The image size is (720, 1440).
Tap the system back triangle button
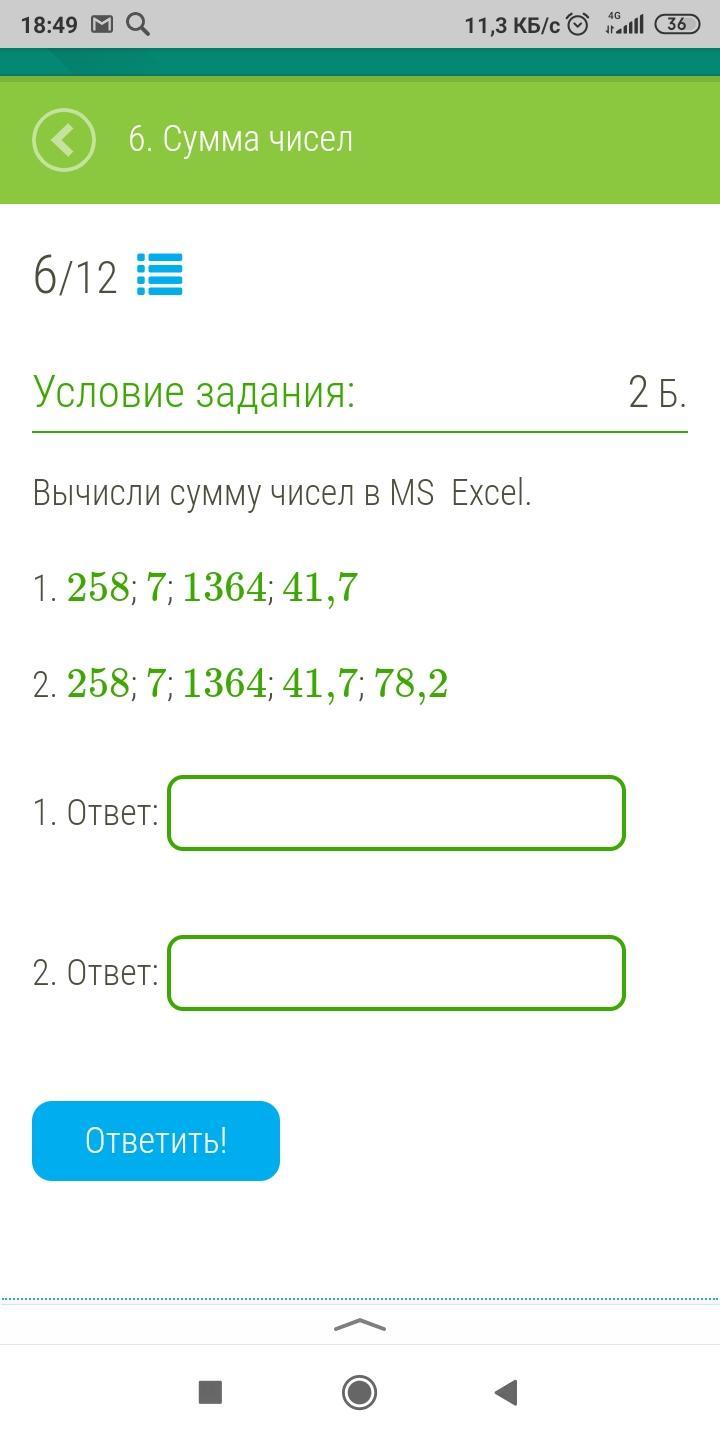click(506, 1392)
